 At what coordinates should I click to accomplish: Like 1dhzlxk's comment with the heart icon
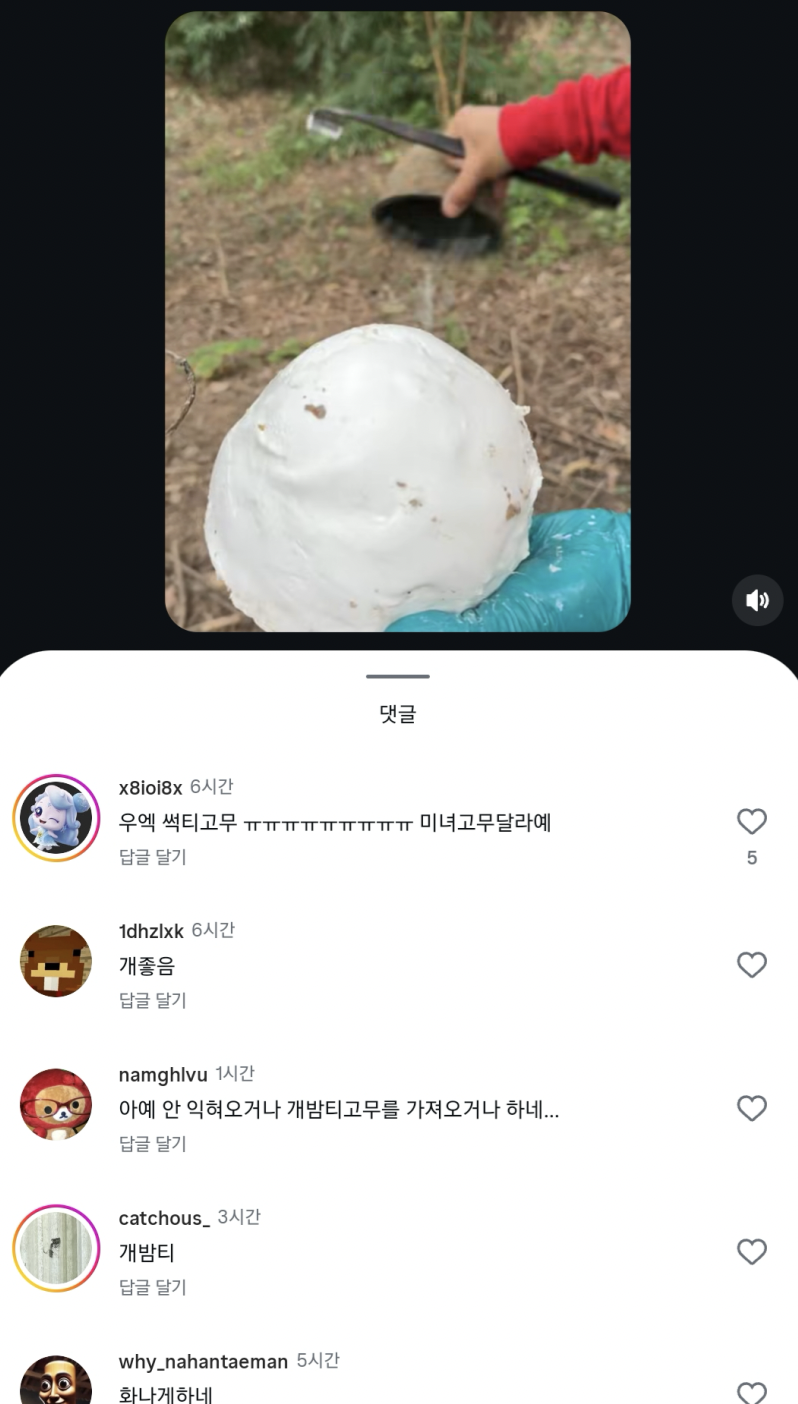tap(751, 965)
